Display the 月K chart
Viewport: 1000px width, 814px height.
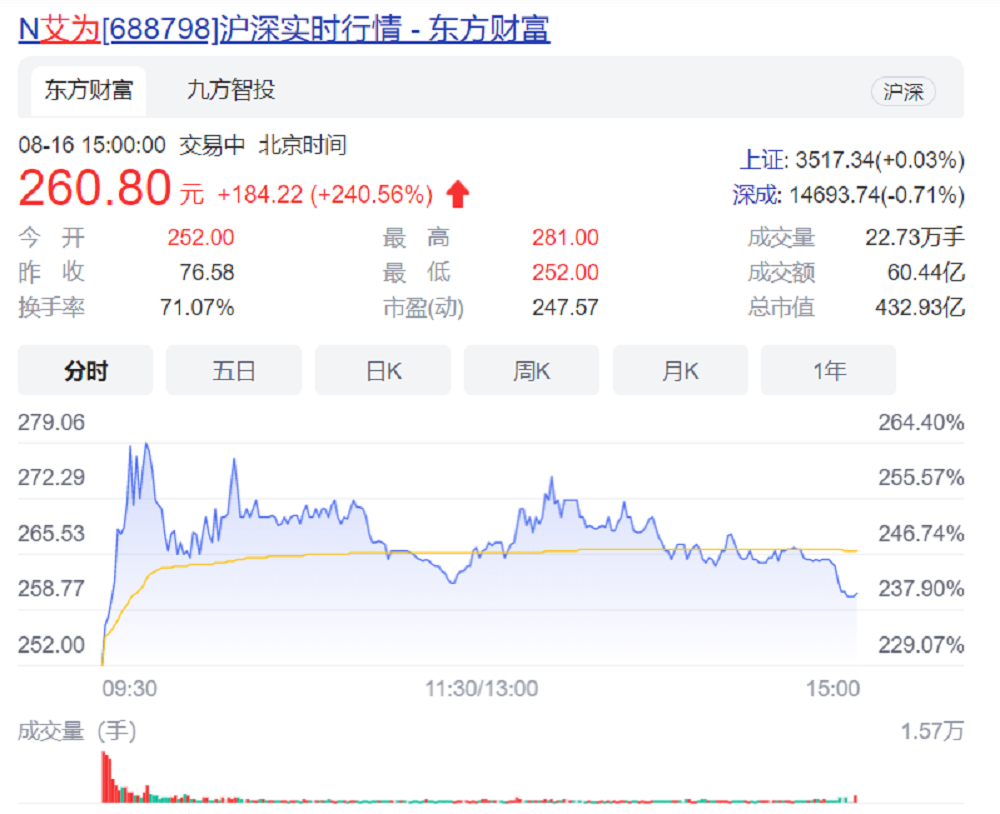click(x=680, y=370)
